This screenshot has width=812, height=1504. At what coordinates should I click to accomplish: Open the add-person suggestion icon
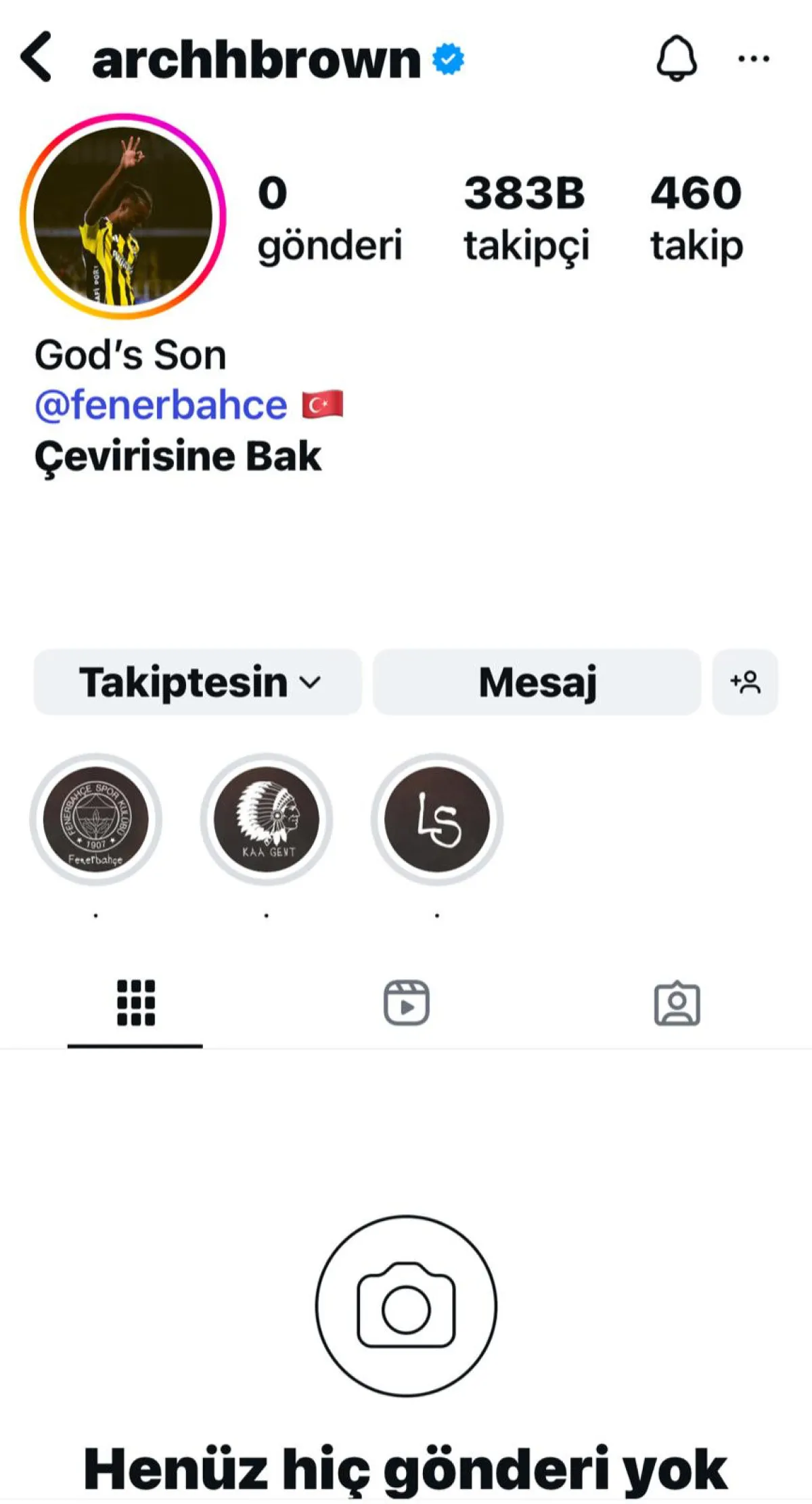[745, 682]
